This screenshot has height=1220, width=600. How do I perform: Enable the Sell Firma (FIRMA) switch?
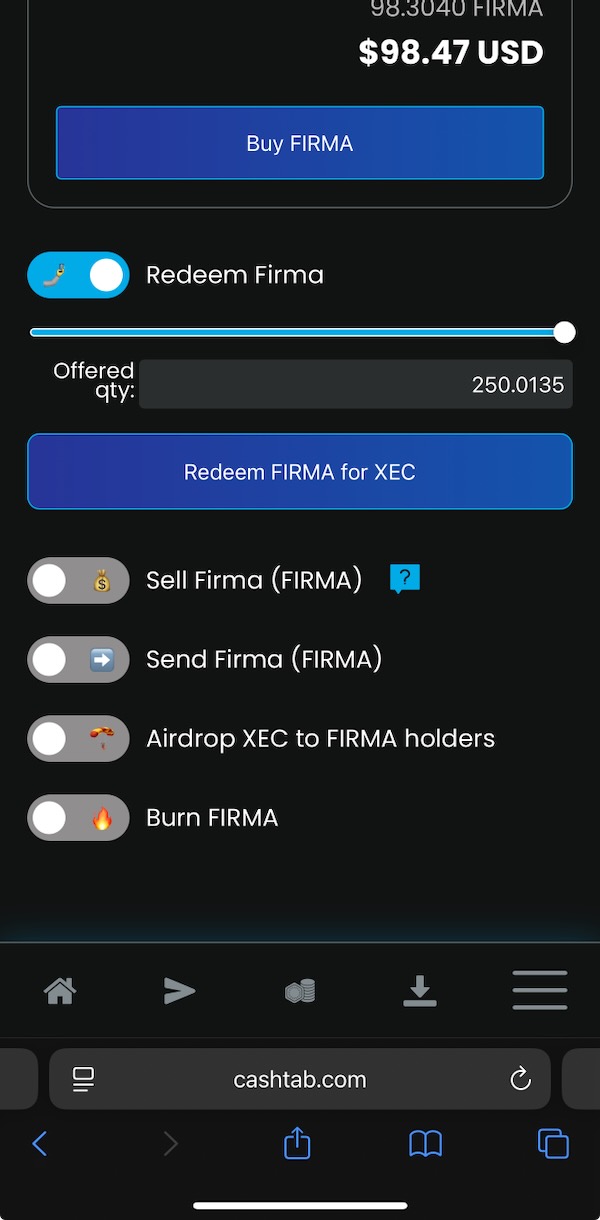coord(79,580)
